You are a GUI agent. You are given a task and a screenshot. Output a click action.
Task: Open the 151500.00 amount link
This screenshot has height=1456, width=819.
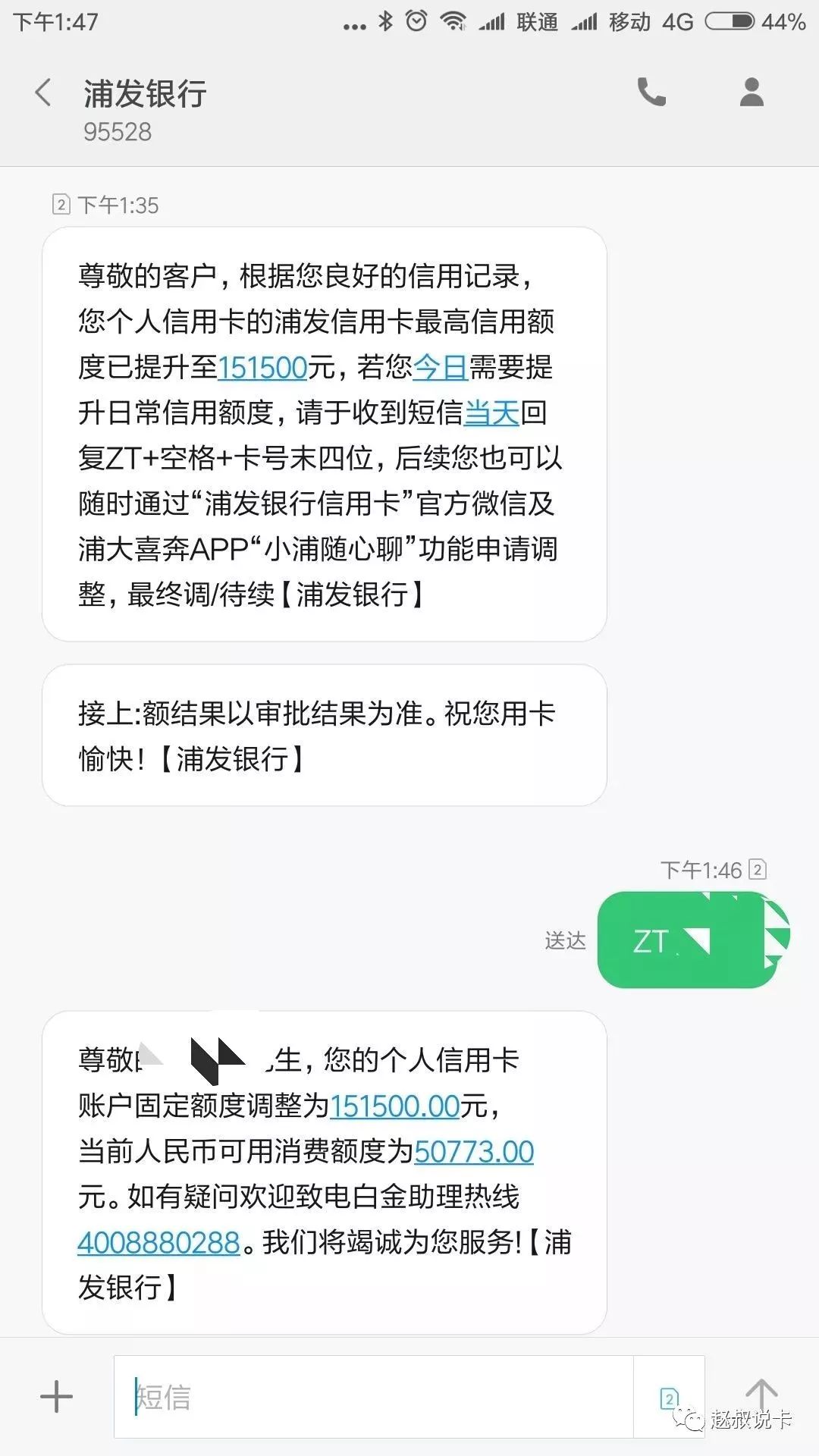394,1106
